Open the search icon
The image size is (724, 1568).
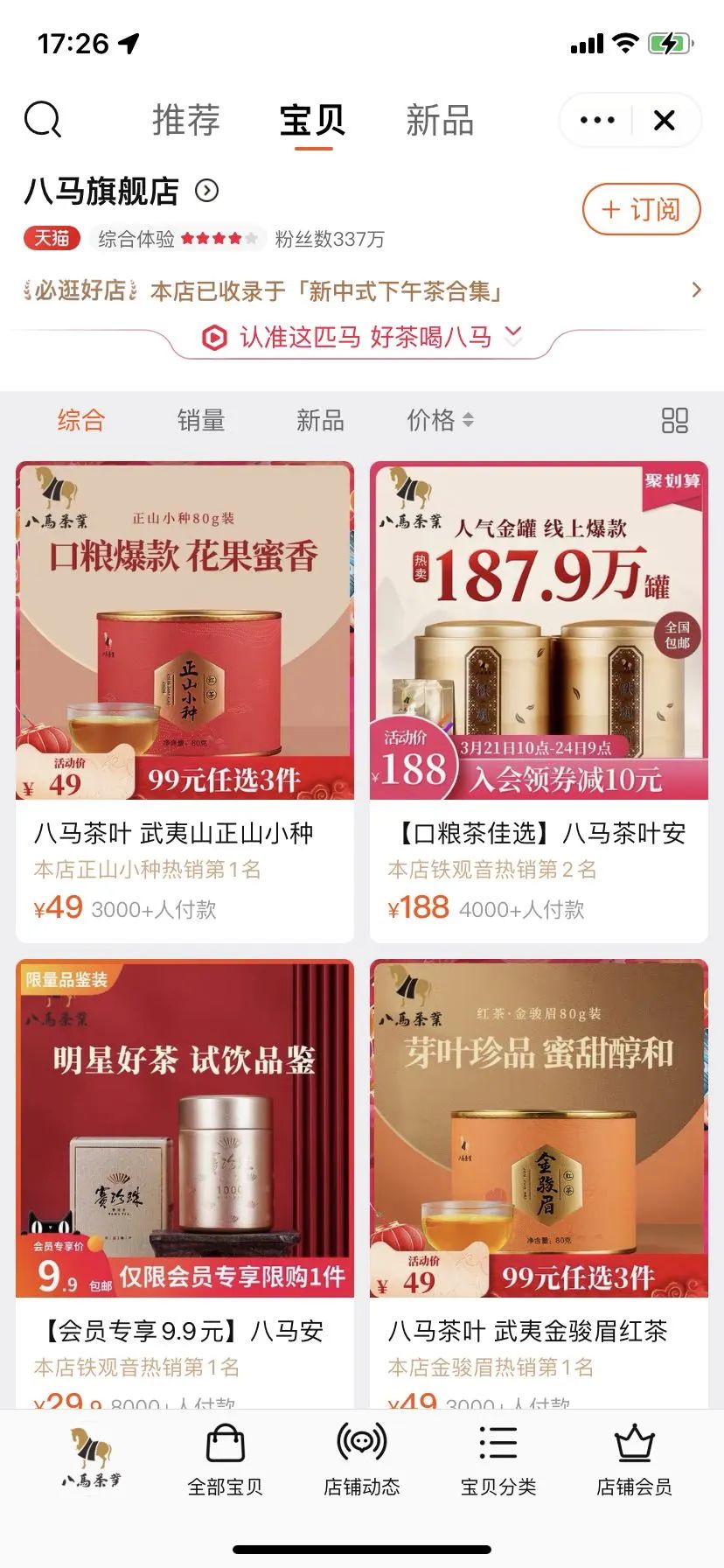point(42,119)
